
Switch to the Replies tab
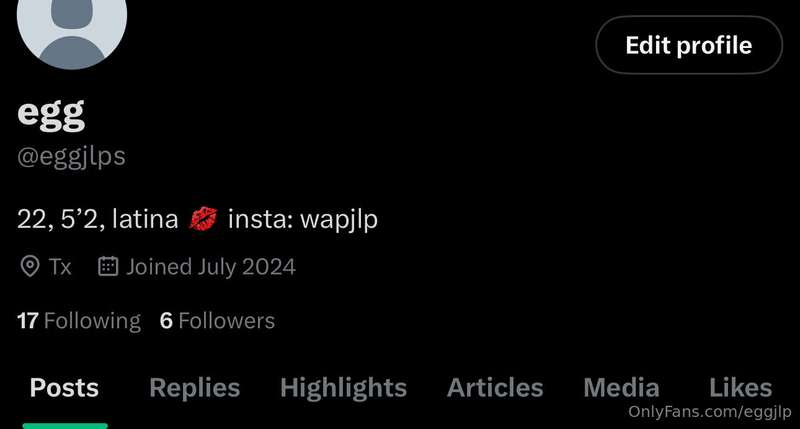[194, 388]
